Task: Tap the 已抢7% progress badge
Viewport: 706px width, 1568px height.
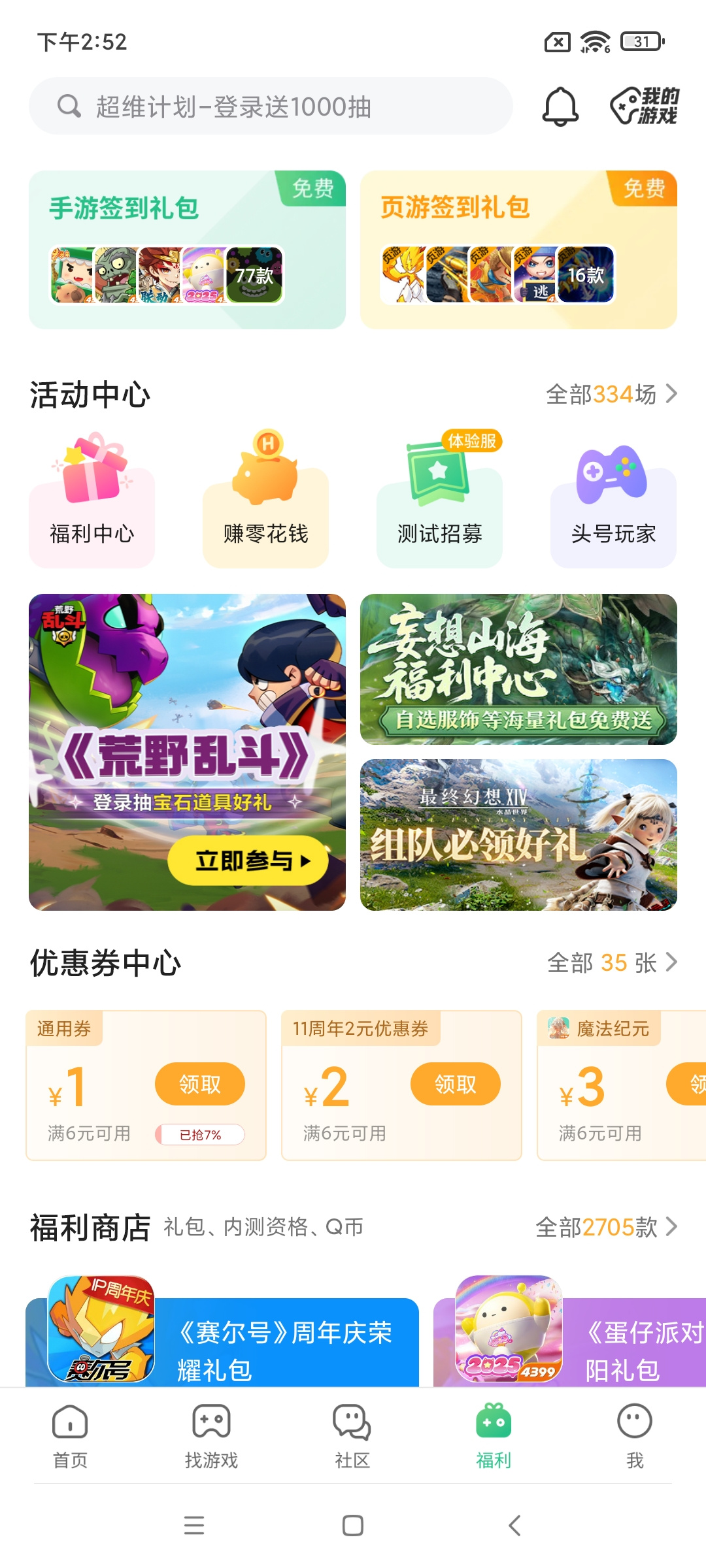Action: (x=199, y=1131)
